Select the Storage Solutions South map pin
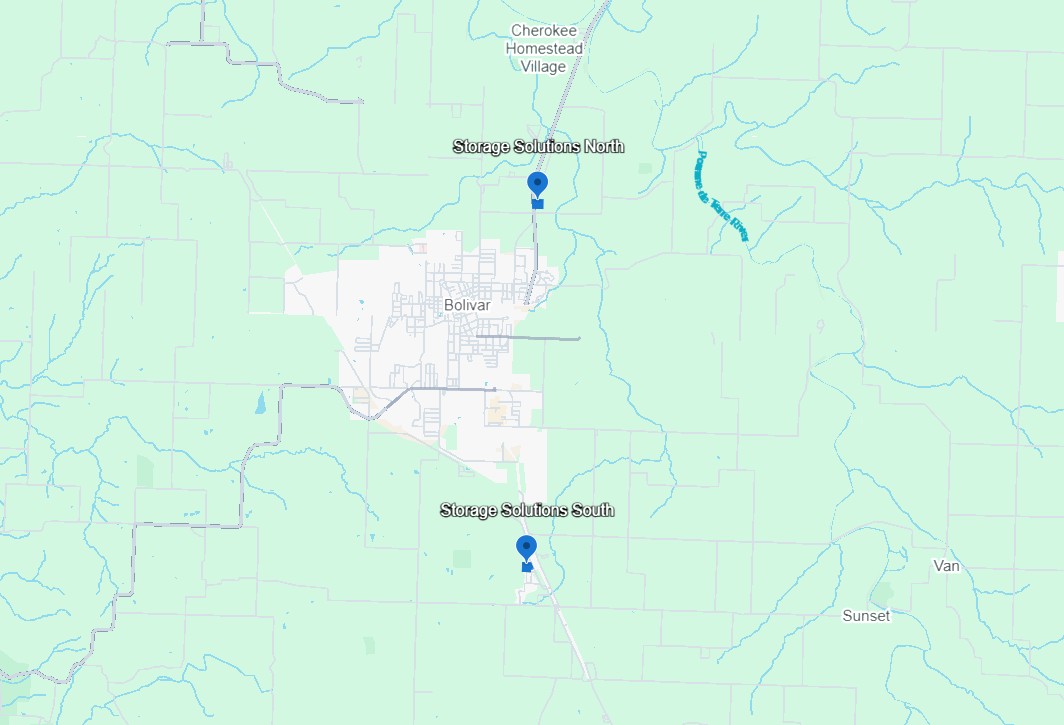Image resolution: width=1064 pixels, height=725 pixels. (x=526, y=549)
